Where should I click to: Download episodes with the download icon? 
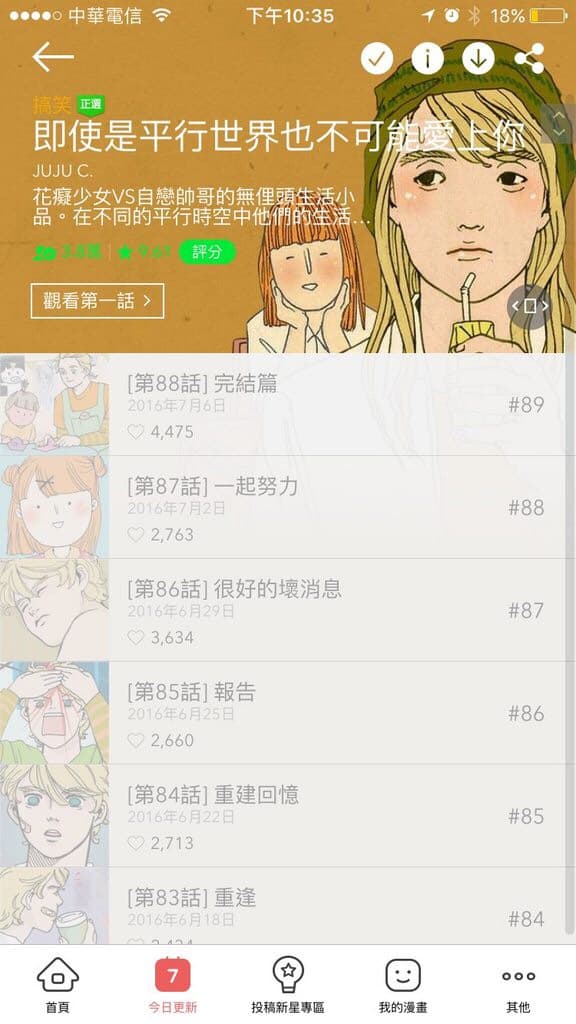click(479, 59)
